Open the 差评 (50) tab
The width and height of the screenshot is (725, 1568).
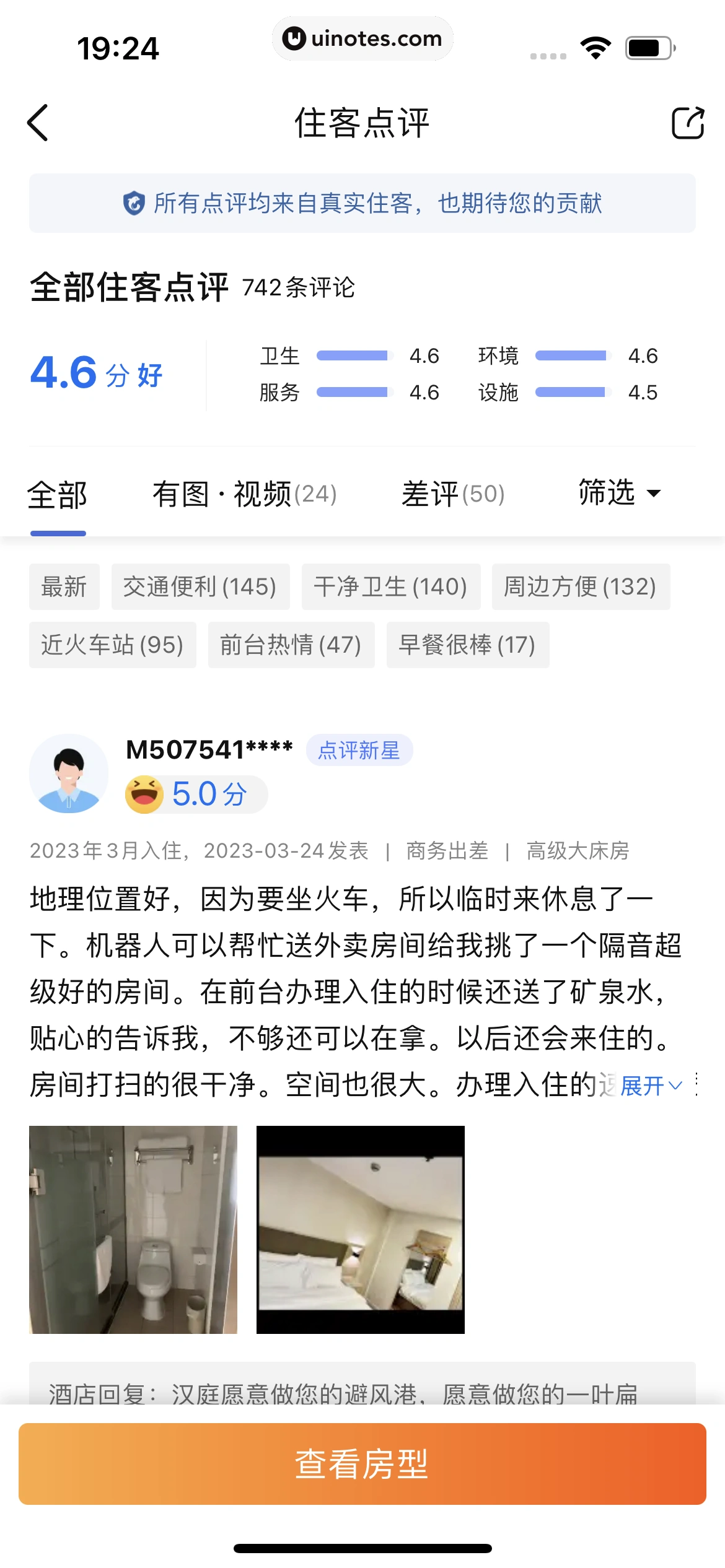click(x=453, y=495)
